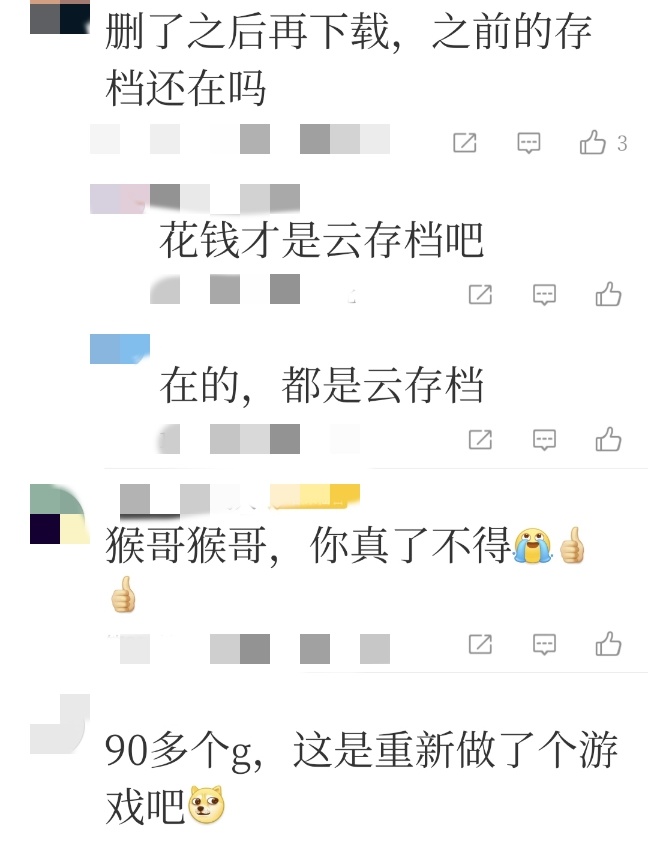Like the reply 在的，都是云存档
Image resolution: width=648 pixels, height=844 pixels.
coord(608,439)
